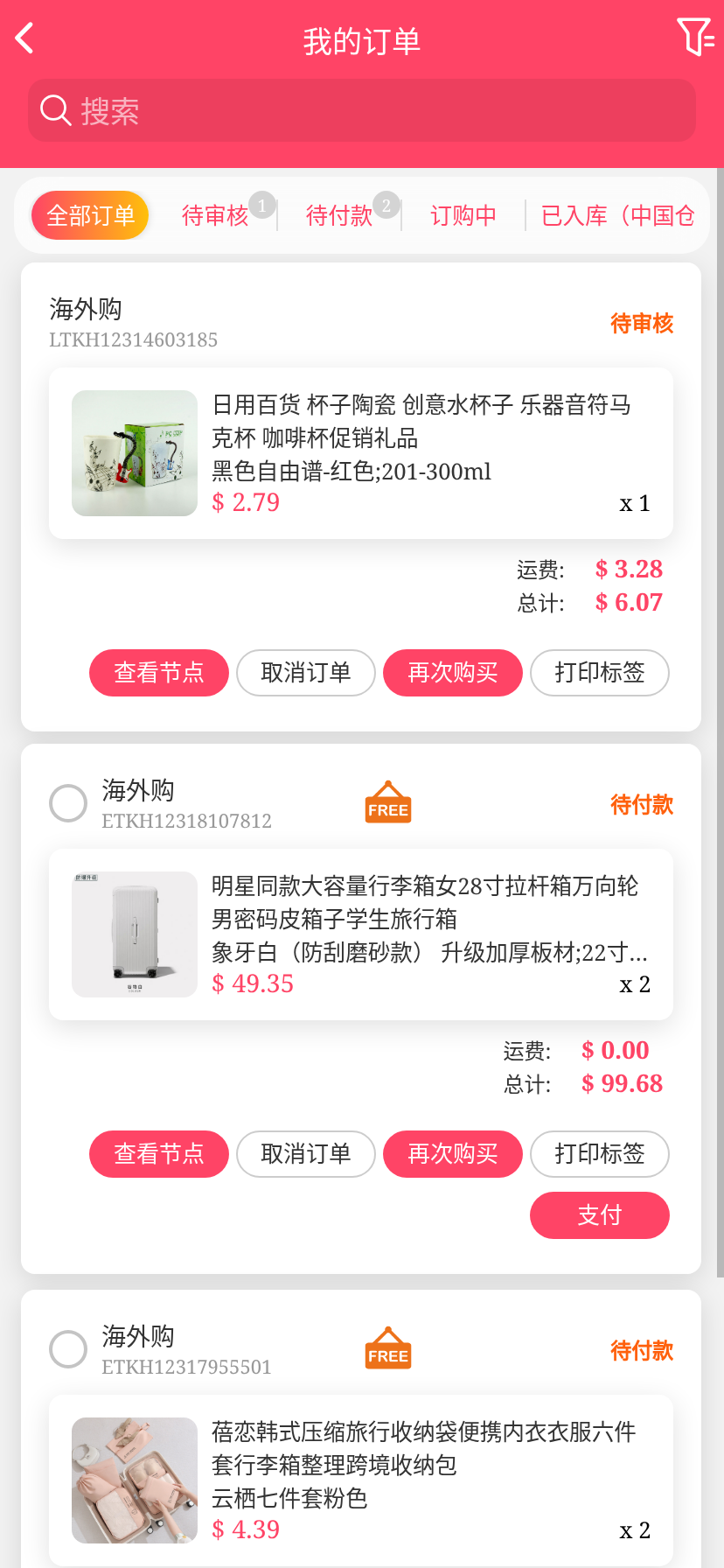Tap the 搜索 search field
724x1568 pixels.
pyautogui.click(x=362, y=111)
